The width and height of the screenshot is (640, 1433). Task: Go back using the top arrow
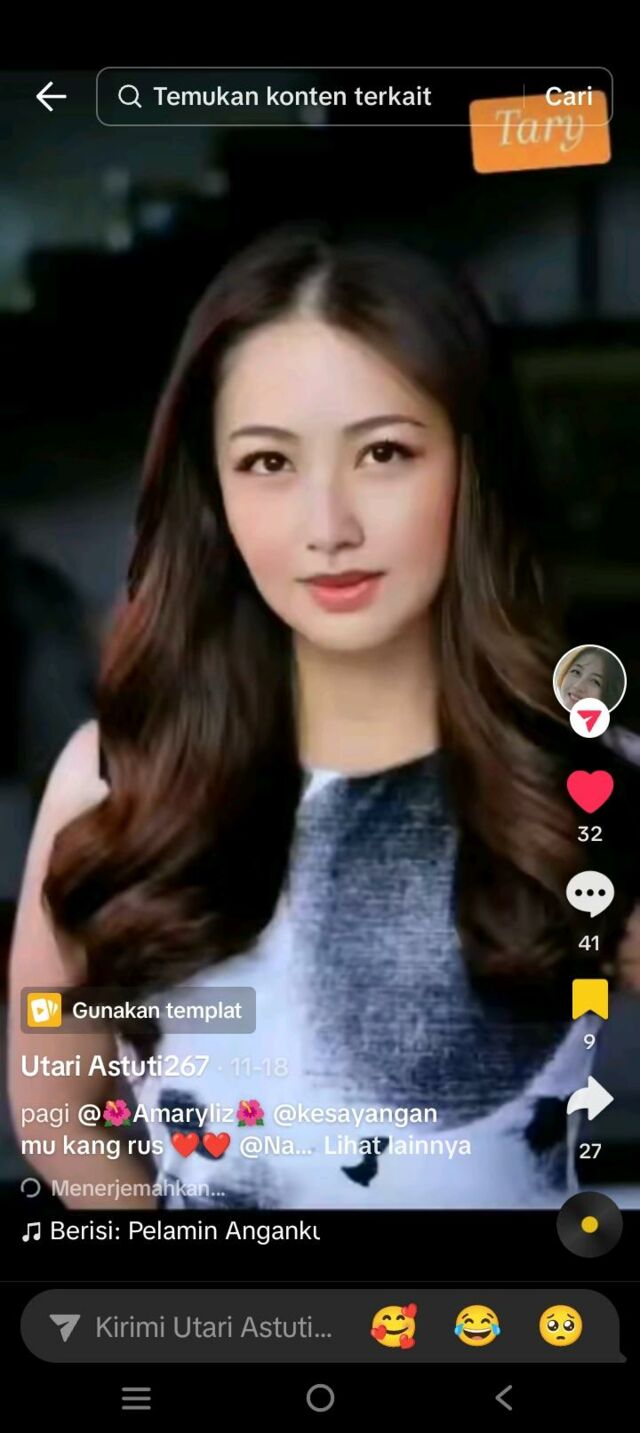[x=50, y=96]
